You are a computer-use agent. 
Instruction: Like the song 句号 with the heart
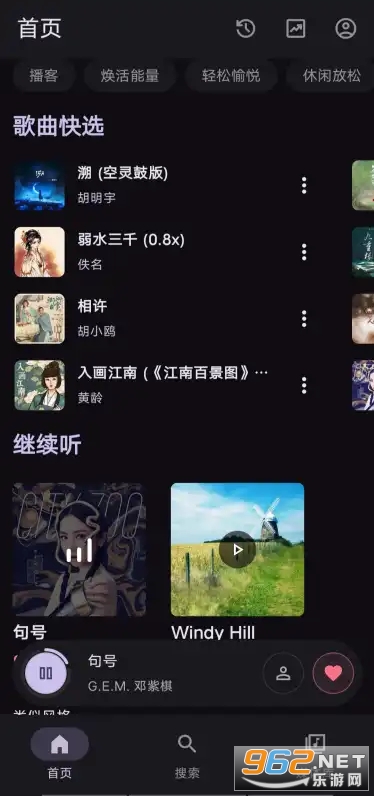(x=333, y=673)
